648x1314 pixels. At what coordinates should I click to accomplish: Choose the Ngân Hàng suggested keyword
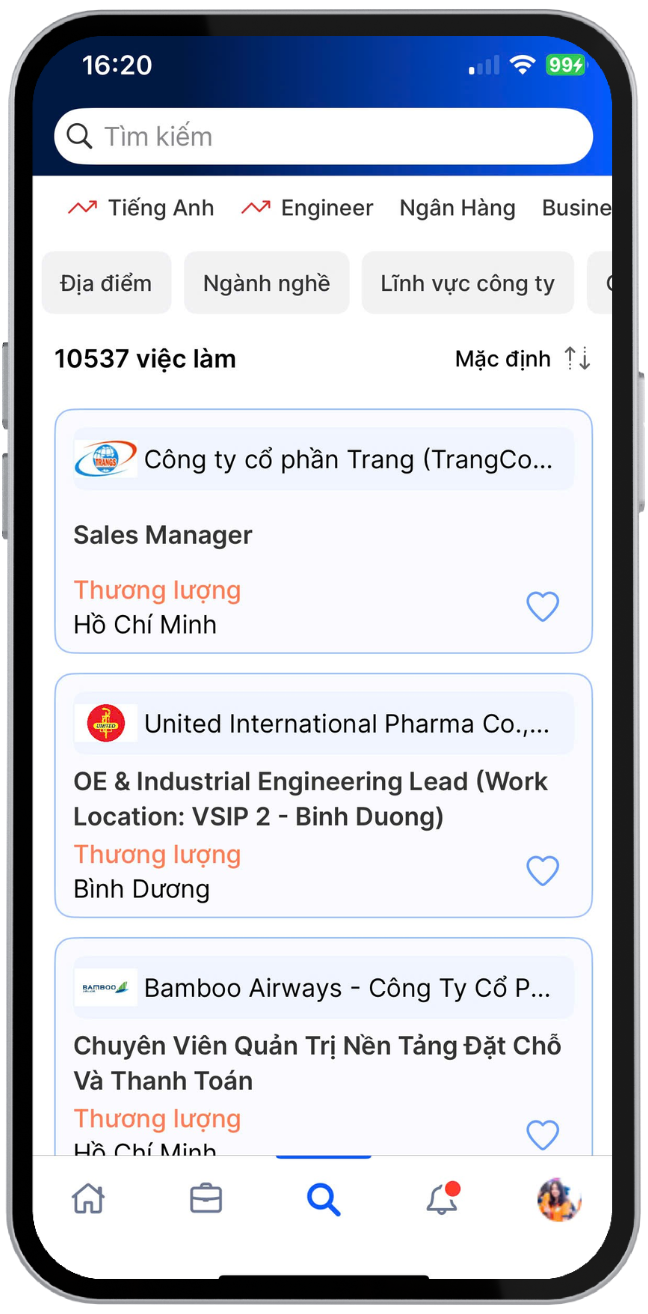click(457, 208)
